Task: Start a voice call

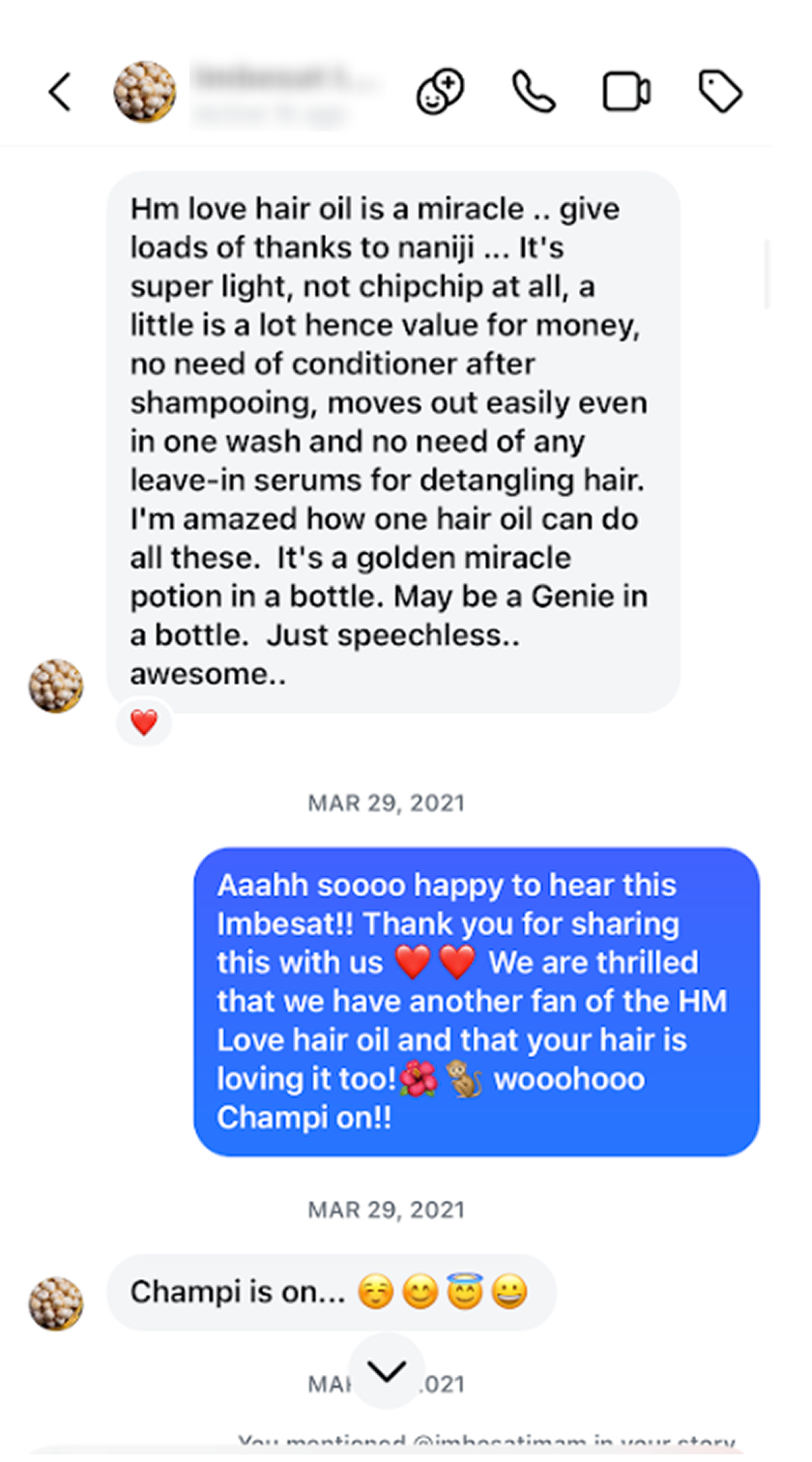Action: click(x=534, y=92)
